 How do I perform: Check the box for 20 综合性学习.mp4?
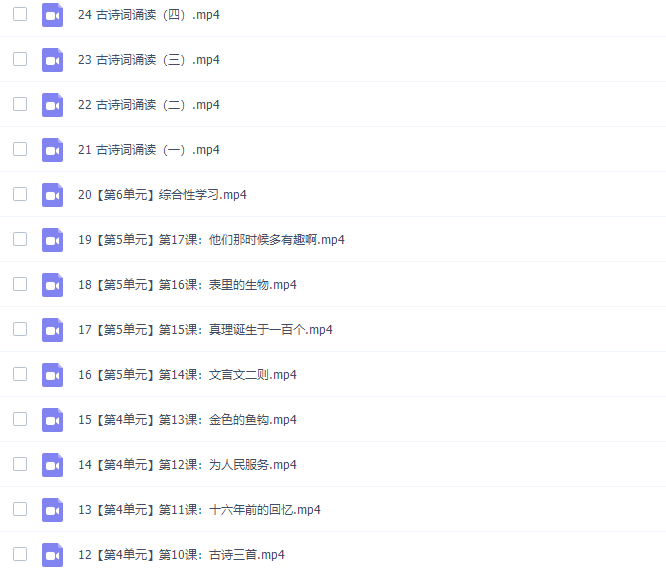pos(20,194)
